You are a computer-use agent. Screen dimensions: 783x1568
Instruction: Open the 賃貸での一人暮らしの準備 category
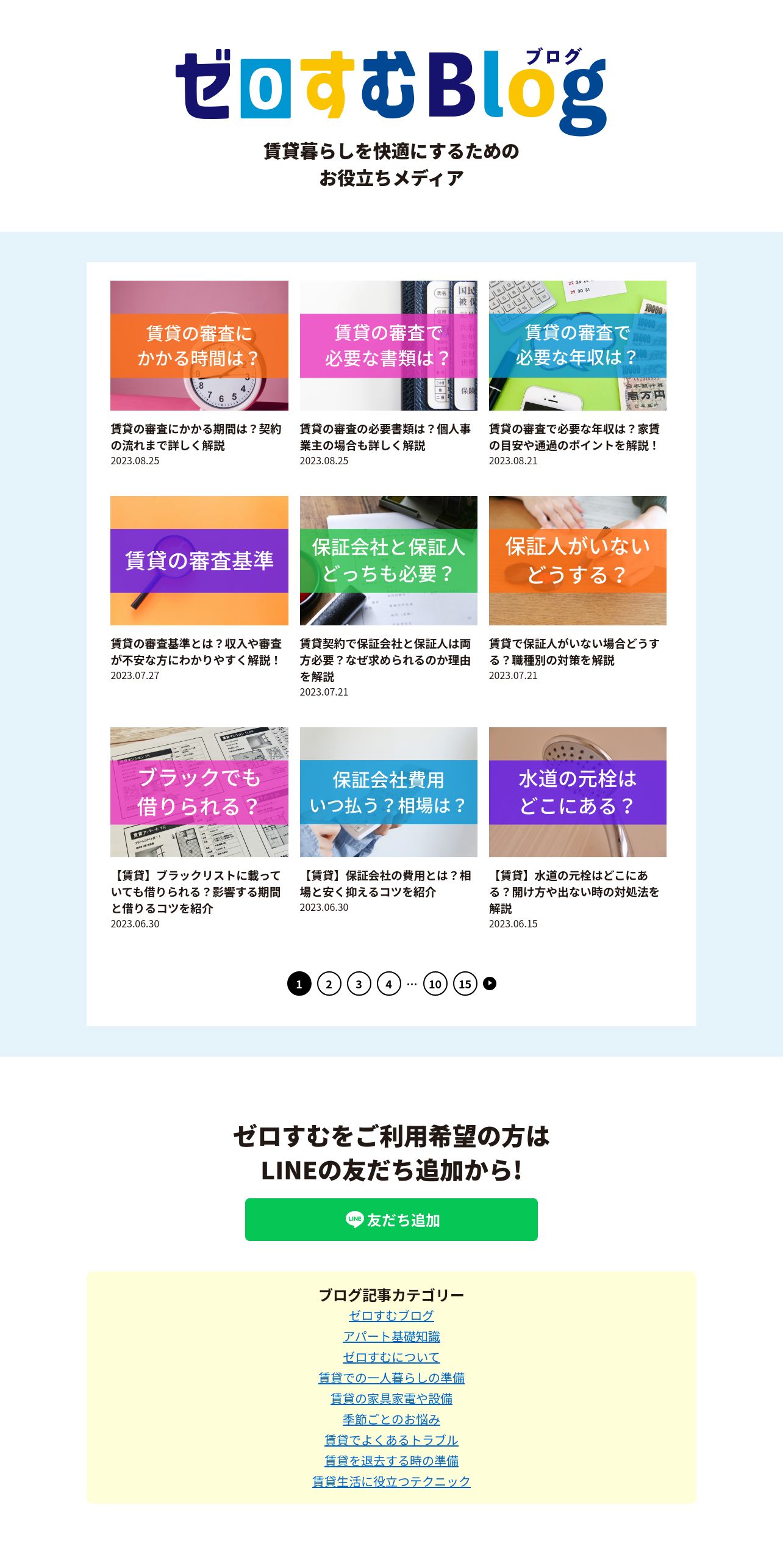tap(391, 1378)
